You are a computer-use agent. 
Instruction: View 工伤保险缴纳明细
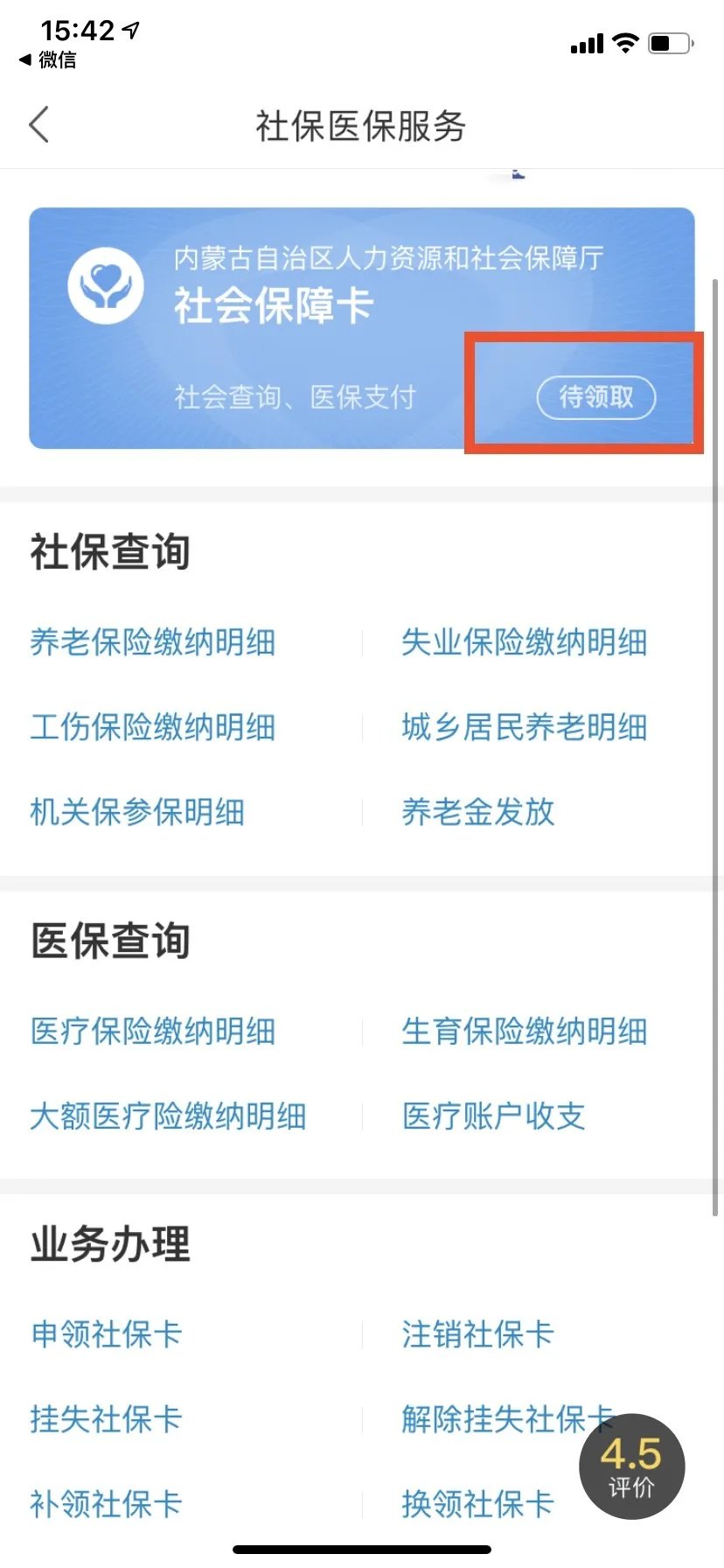153,727
